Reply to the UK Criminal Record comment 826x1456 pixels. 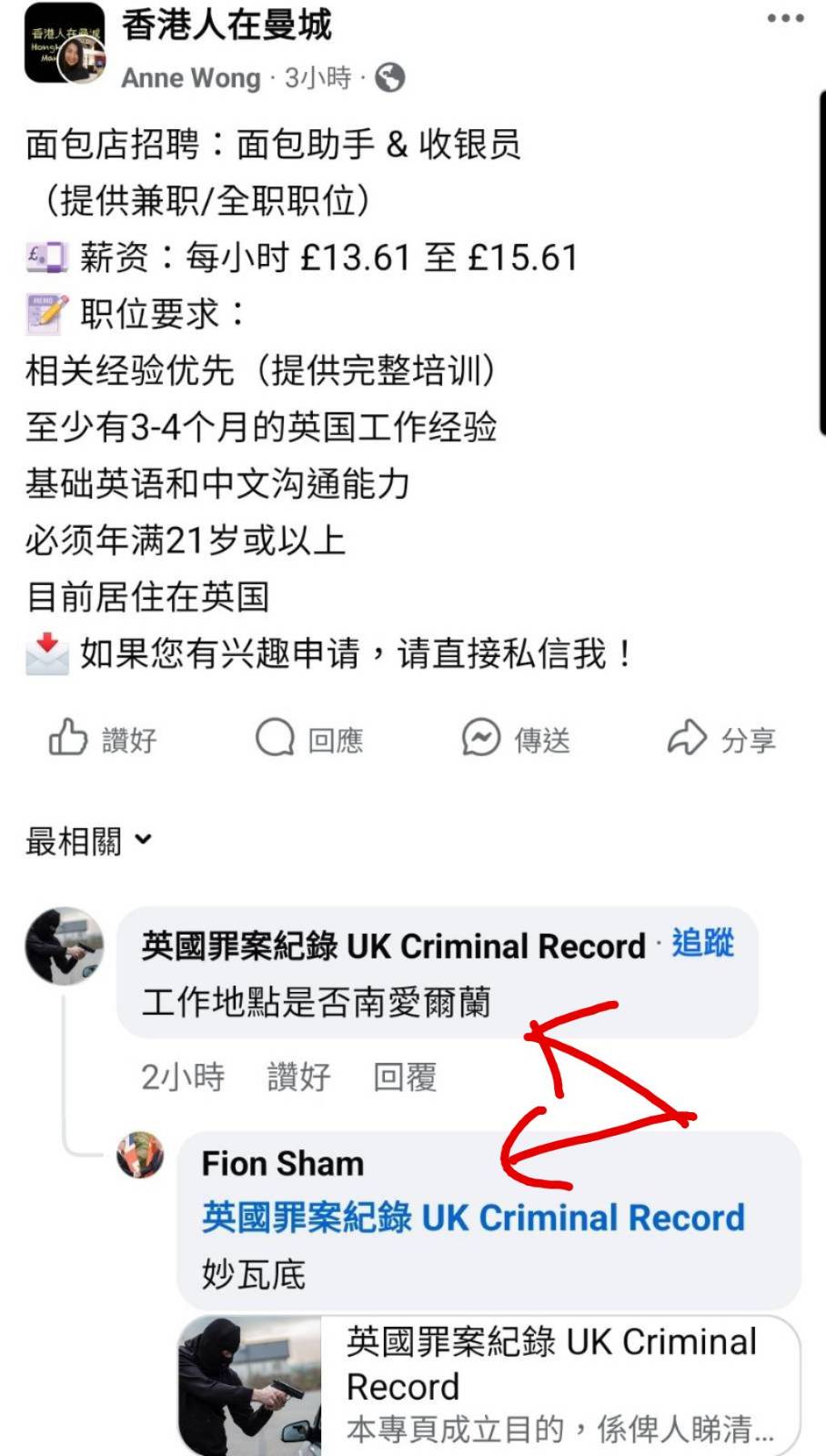pos(405,1077)
